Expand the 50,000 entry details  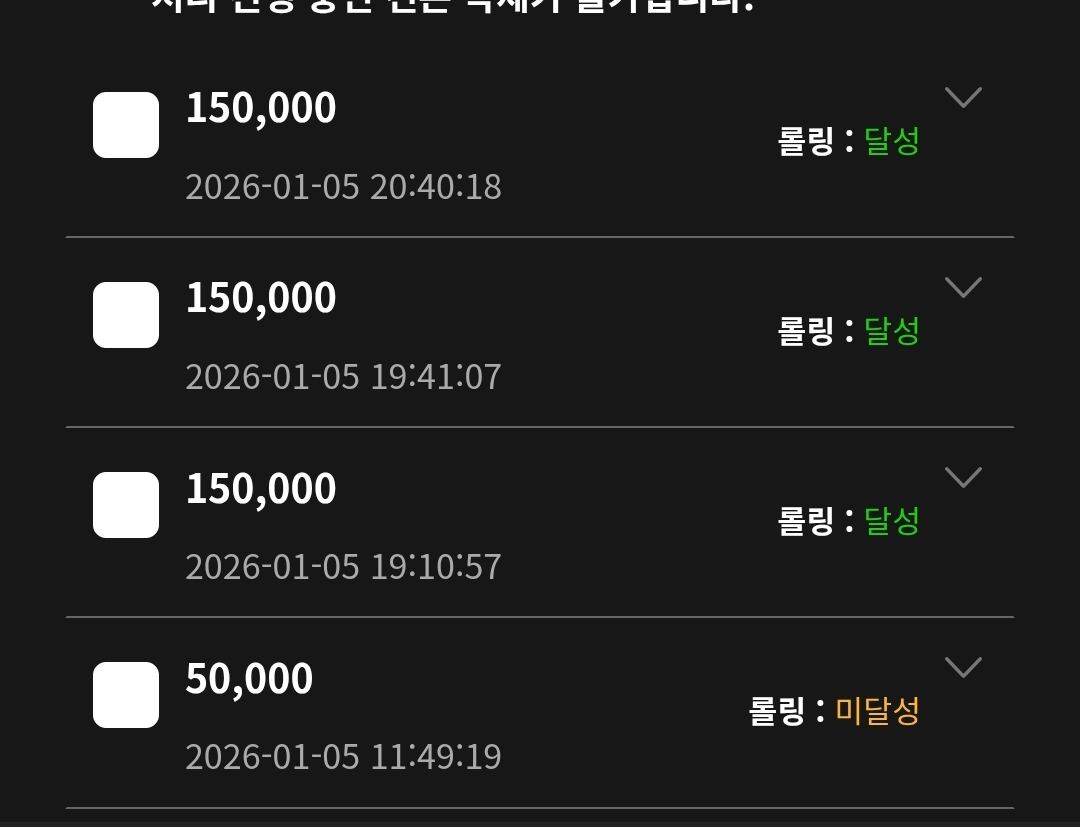tap(963, 667)
